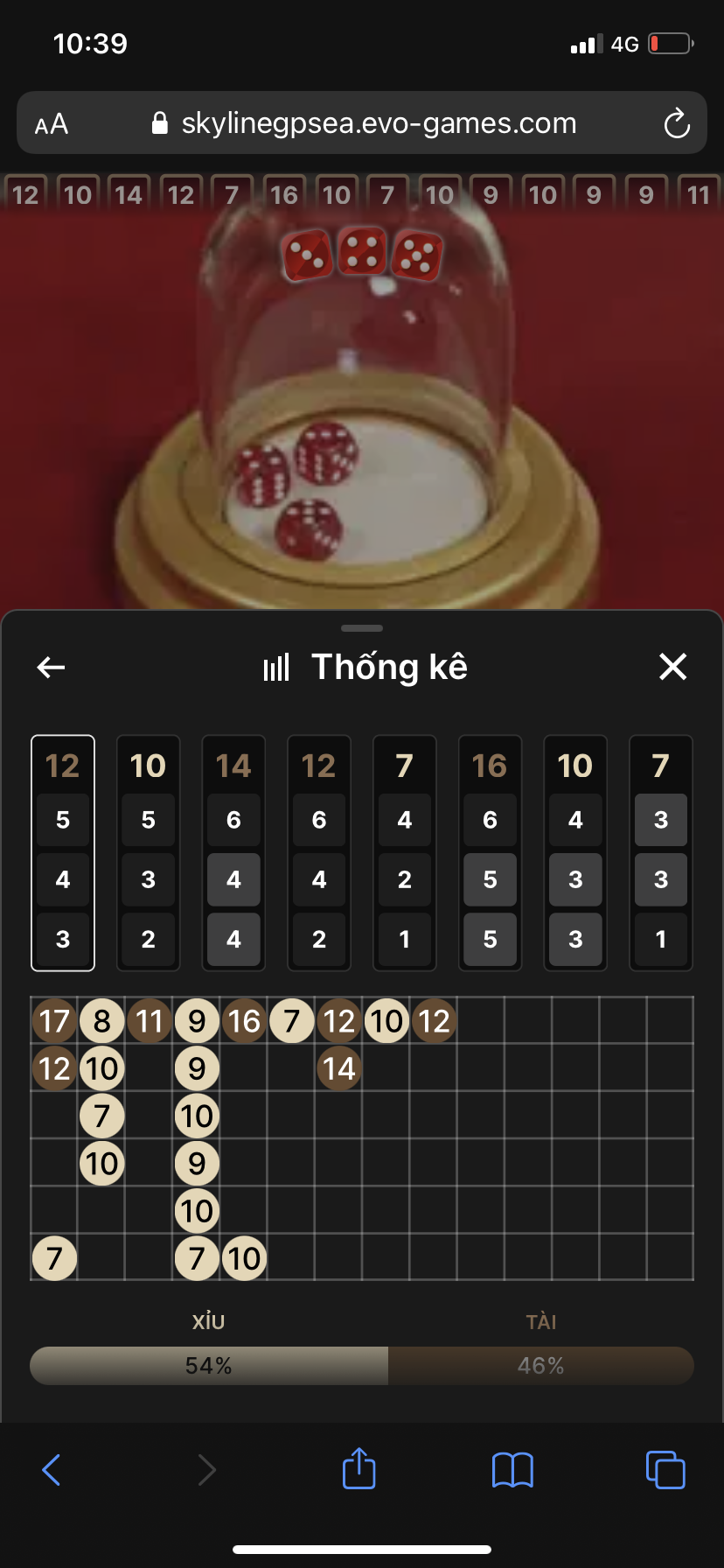Tap the skylinegpsea.evo-games.com address bar
The width and height of the screenshot is (724, 1568).
pos(367,123)
